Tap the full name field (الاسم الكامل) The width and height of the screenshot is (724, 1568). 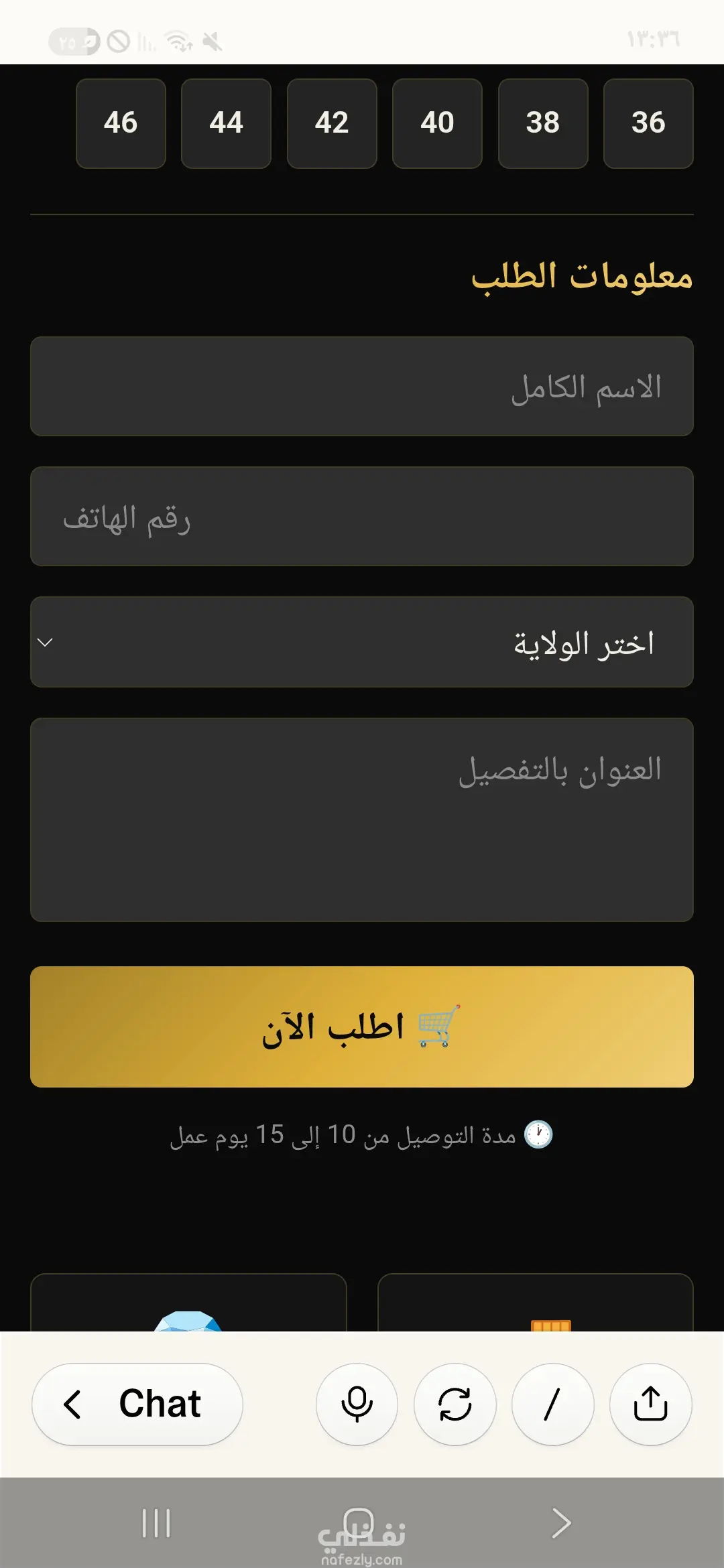(362, 387)
